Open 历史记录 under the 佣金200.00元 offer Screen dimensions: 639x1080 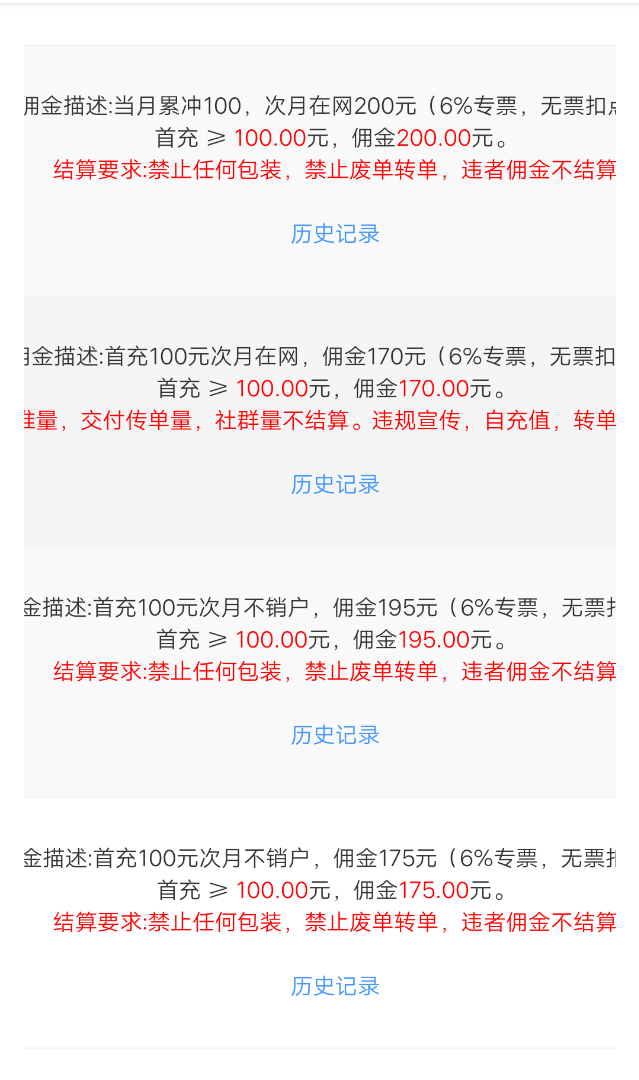point(335,234)
